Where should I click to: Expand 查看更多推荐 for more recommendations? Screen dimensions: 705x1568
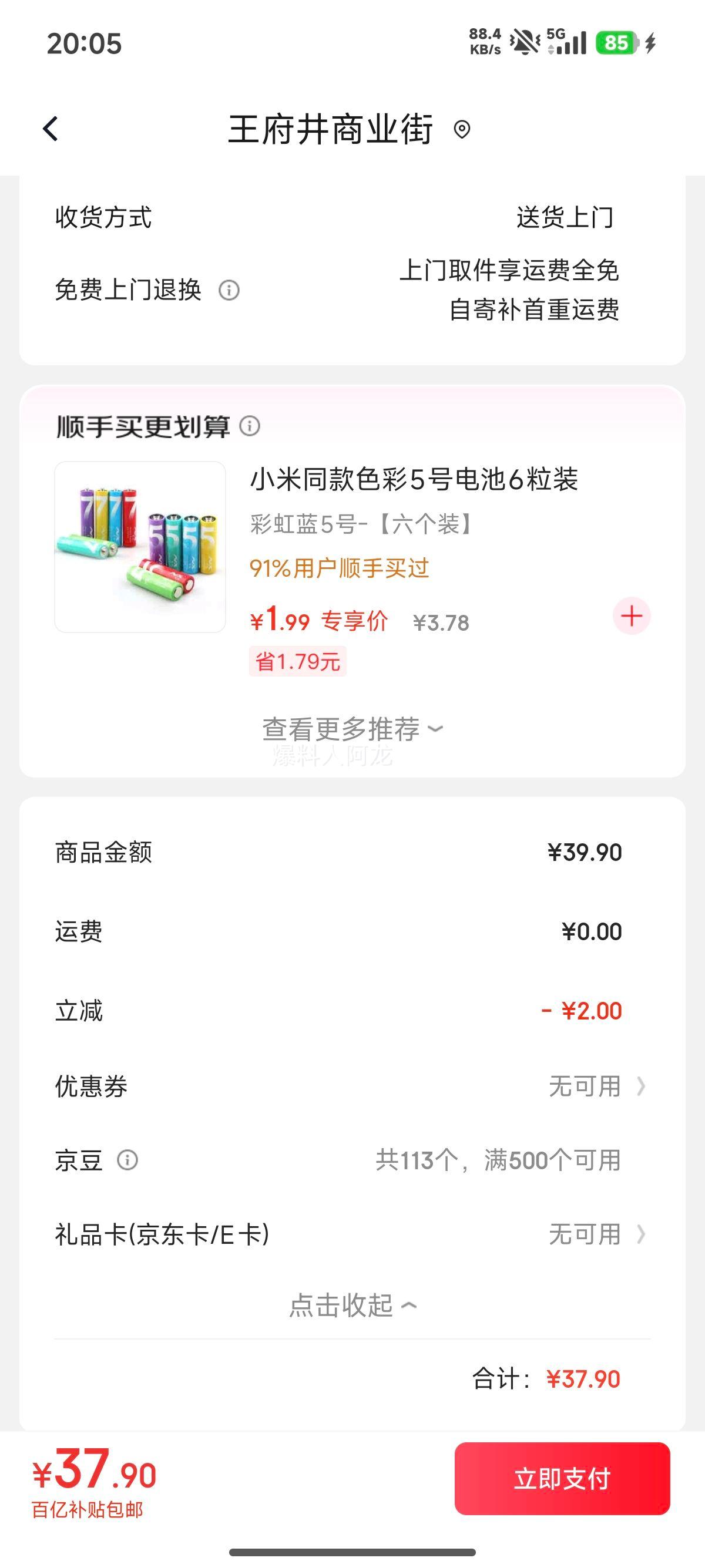352,728
